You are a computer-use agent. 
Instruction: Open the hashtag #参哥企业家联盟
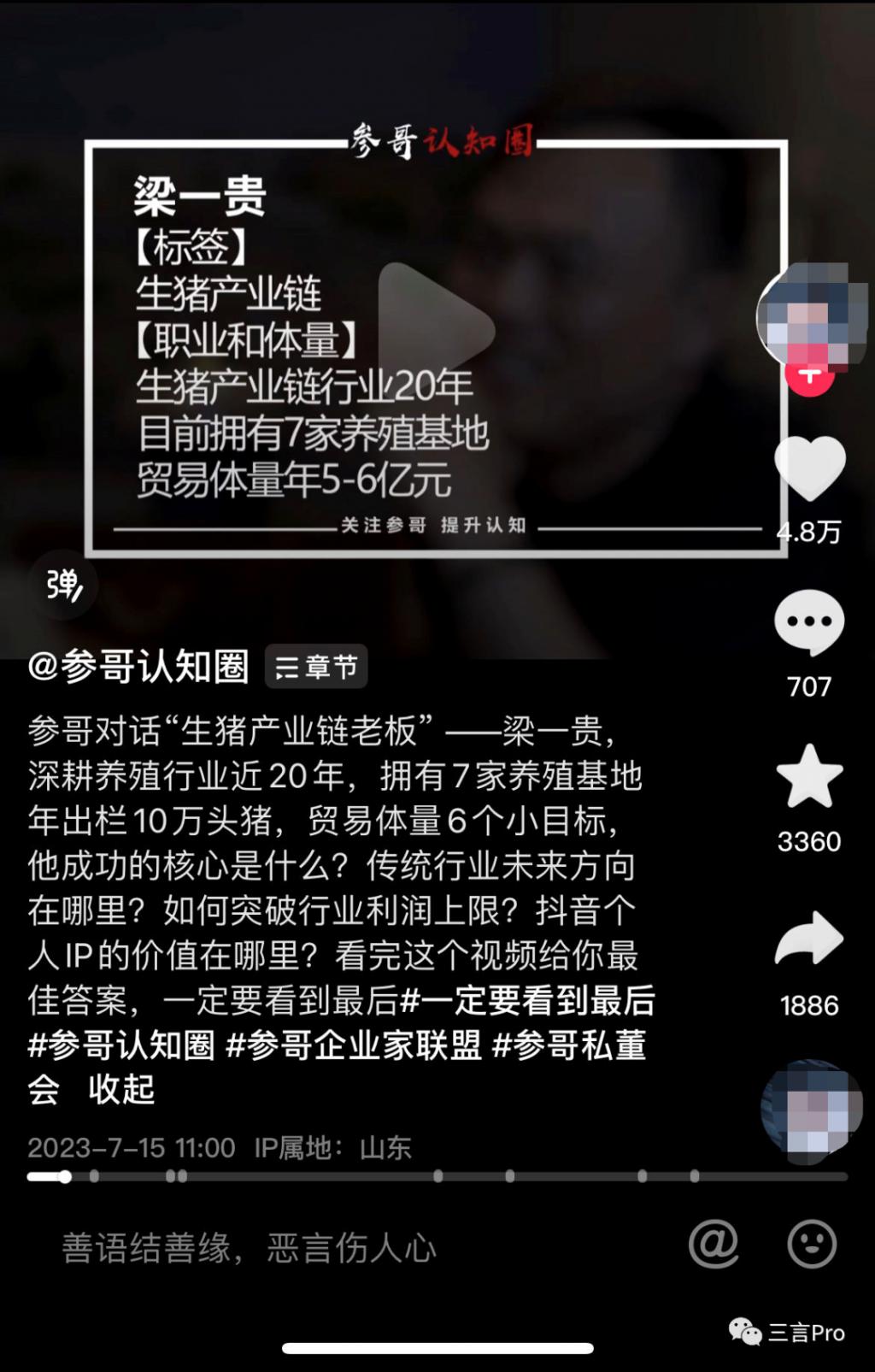pyautogui.click(x=354, y=1045)
